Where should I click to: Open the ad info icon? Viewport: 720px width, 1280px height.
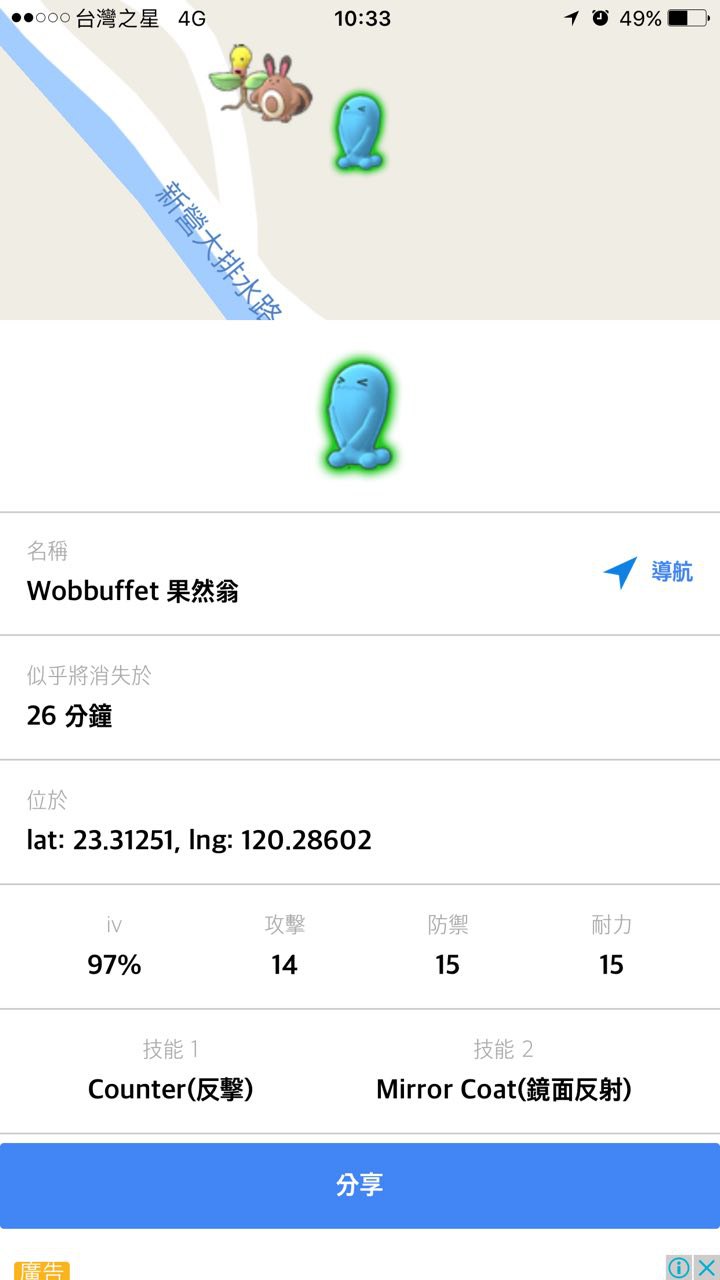tap(679, 1268)
